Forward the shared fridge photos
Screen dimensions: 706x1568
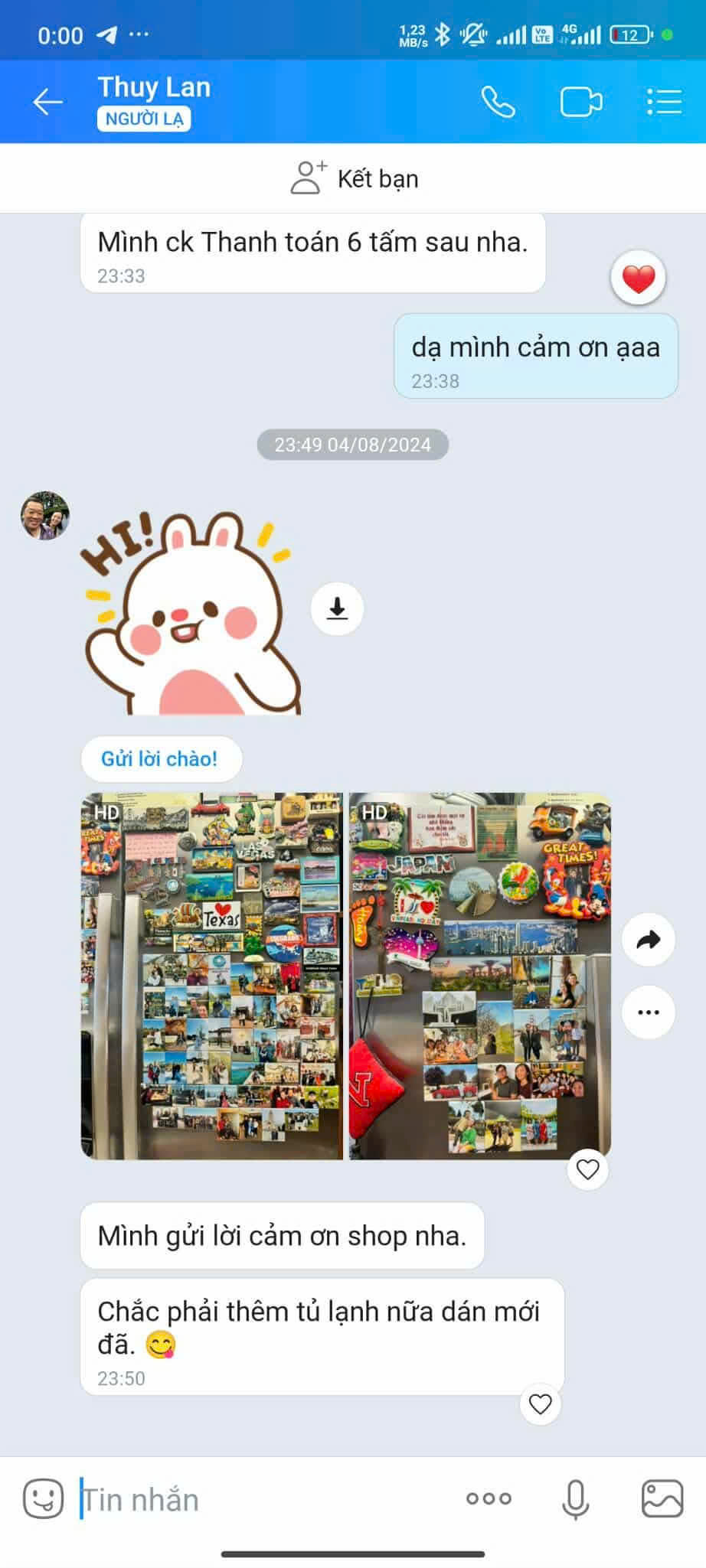[649, 939]
